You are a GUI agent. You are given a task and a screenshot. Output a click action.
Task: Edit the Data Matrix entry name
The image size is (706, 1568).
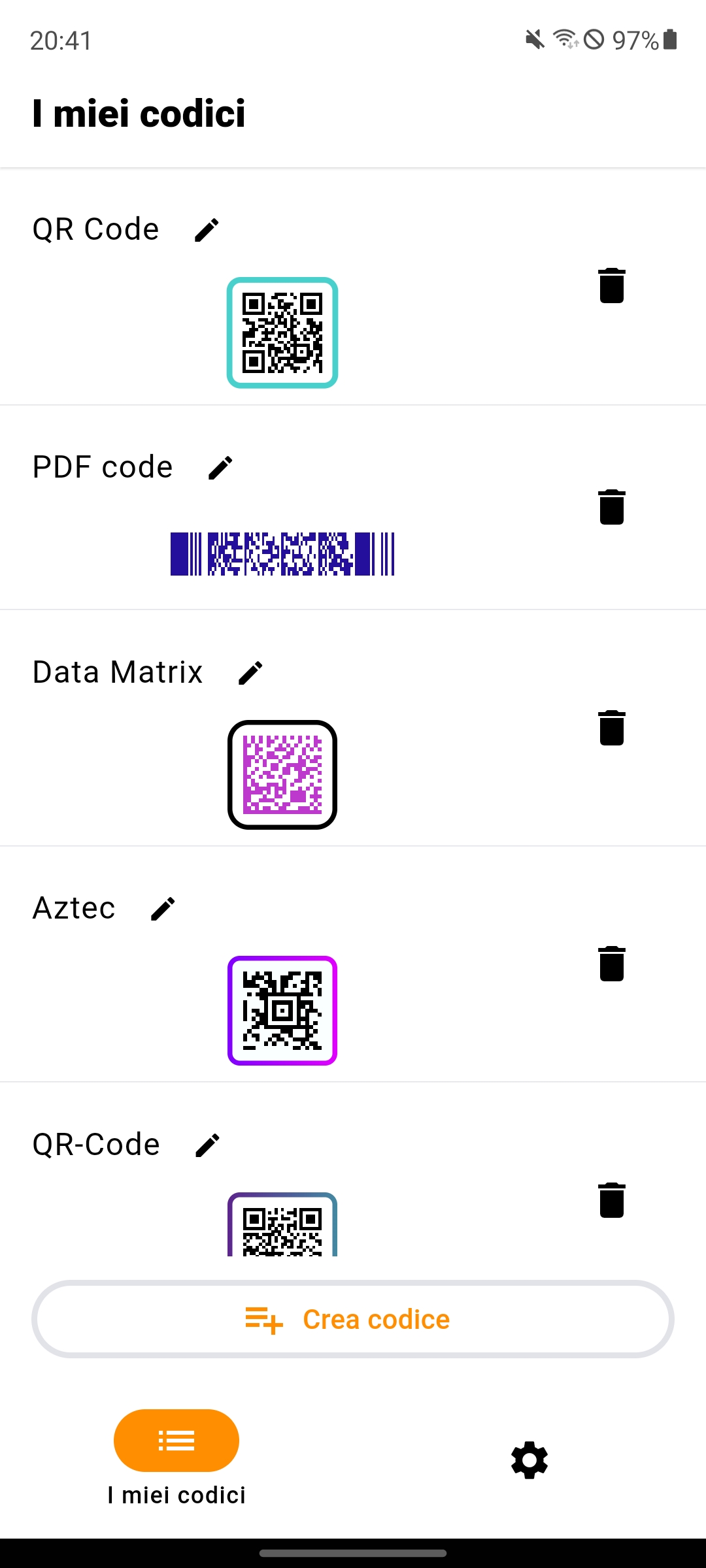[x=250, y=673]
